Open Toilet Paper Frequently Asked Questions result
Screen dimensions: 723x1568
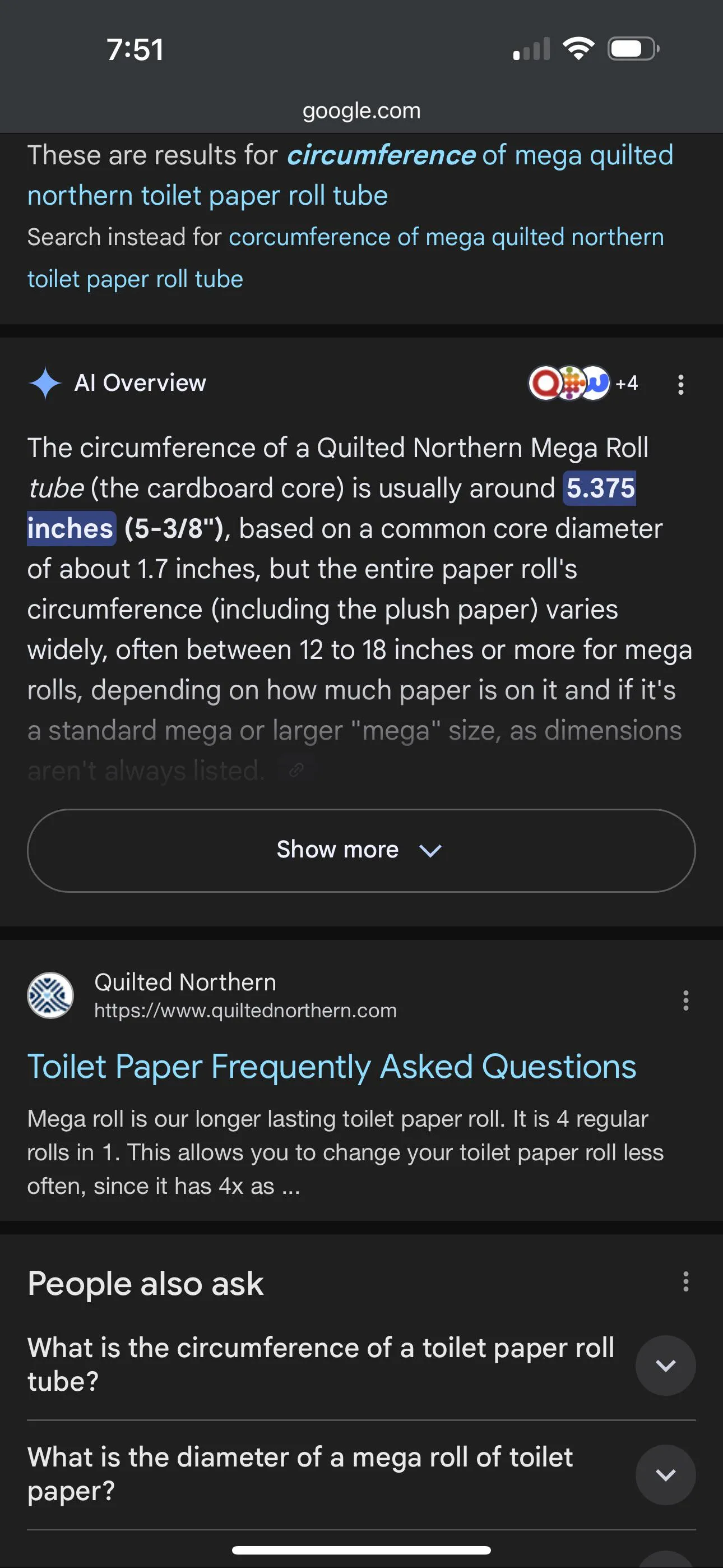click(332, 1067)
